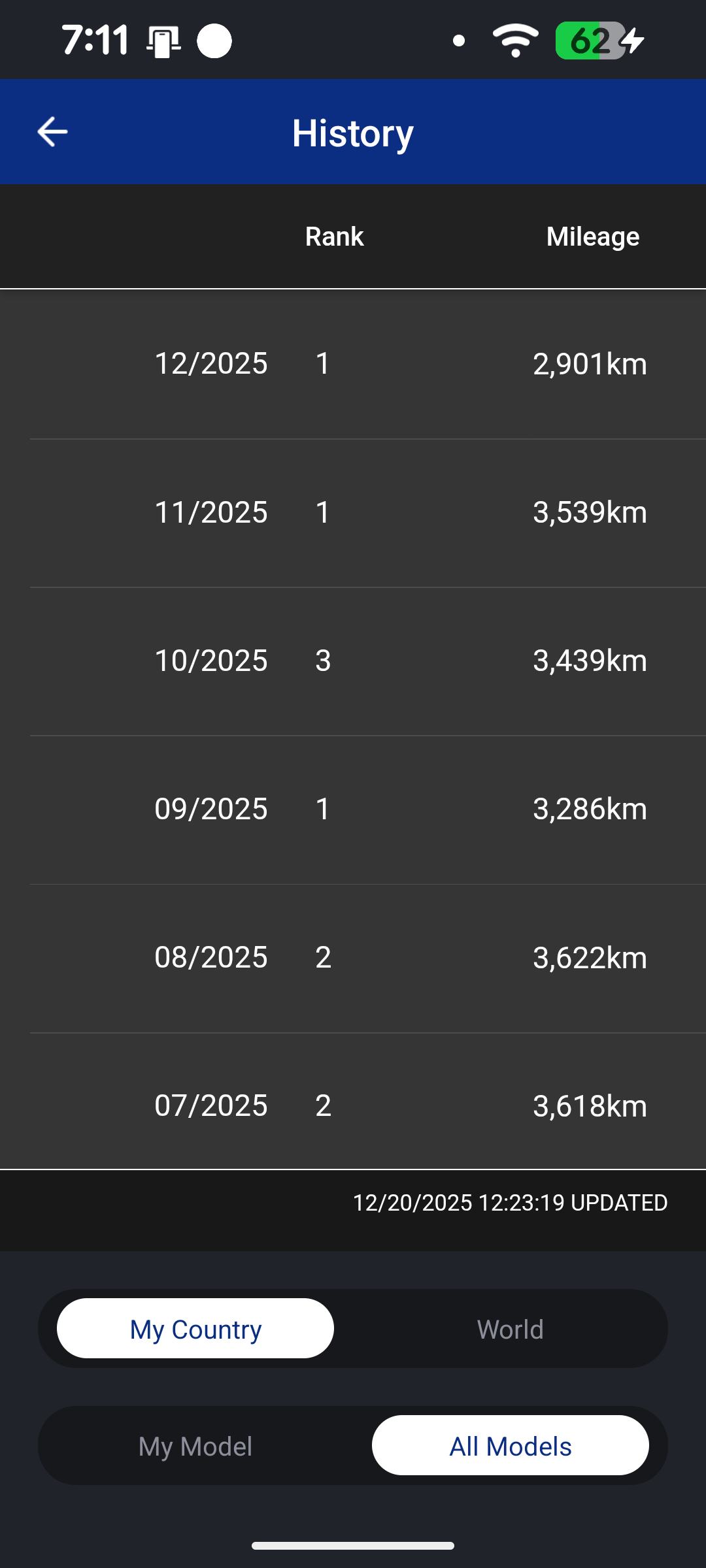
Task: Switch to My Model rankings
Action: click(x=195, y=1446)
